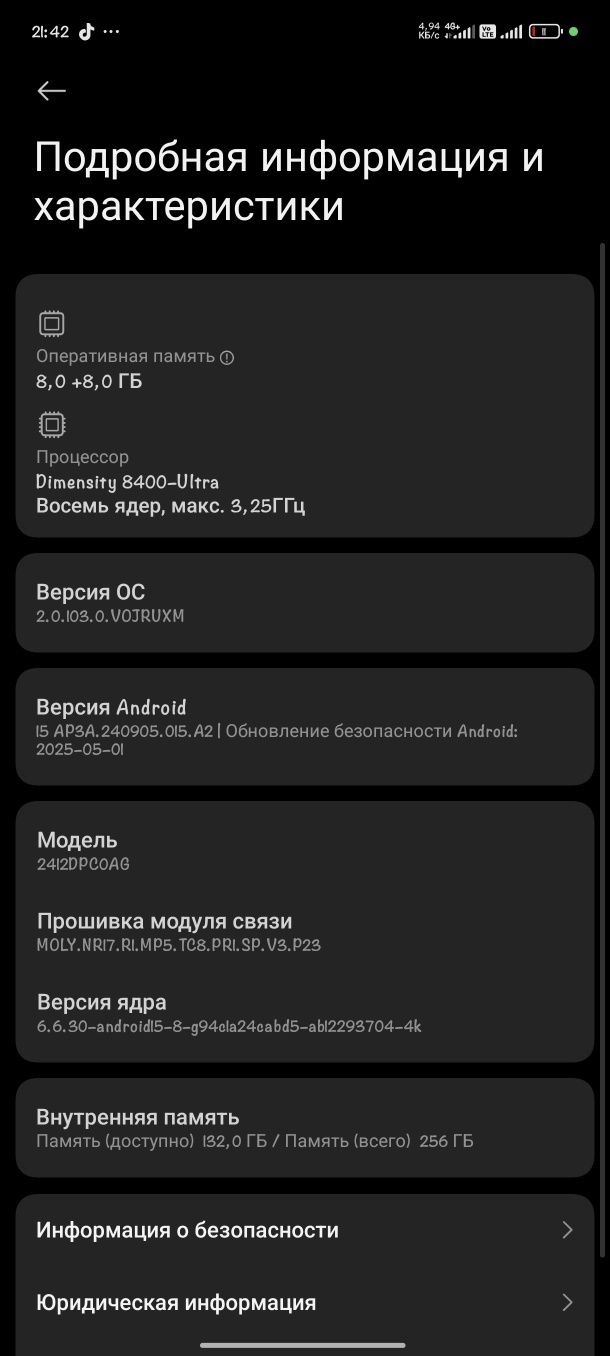
Task: Open Информация о безопасности
Action: (x=305, y=1230)
